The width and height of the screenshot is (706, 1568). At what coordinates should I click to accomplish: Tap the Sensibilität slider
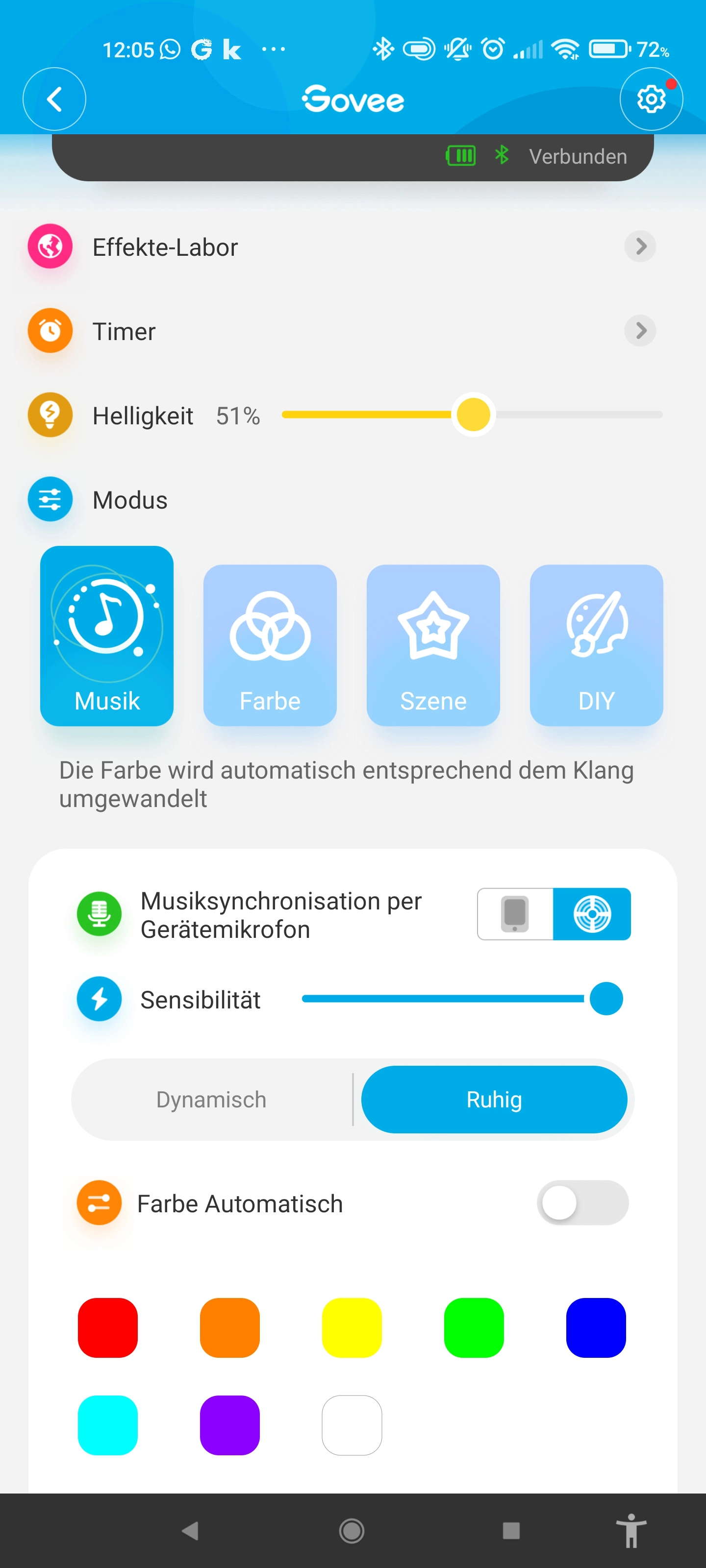click(x=462, y=998)
